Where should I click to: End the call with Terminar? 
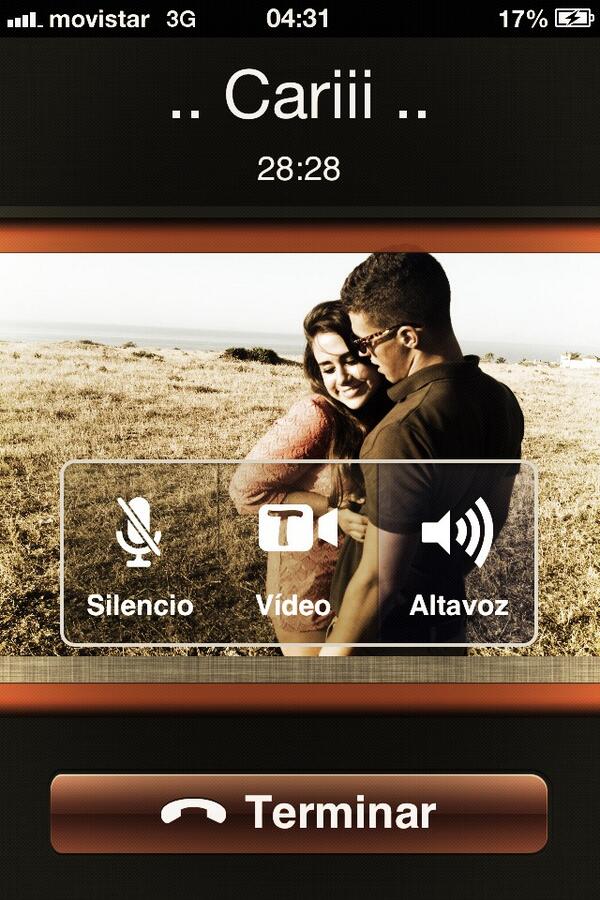pos(299,812)
